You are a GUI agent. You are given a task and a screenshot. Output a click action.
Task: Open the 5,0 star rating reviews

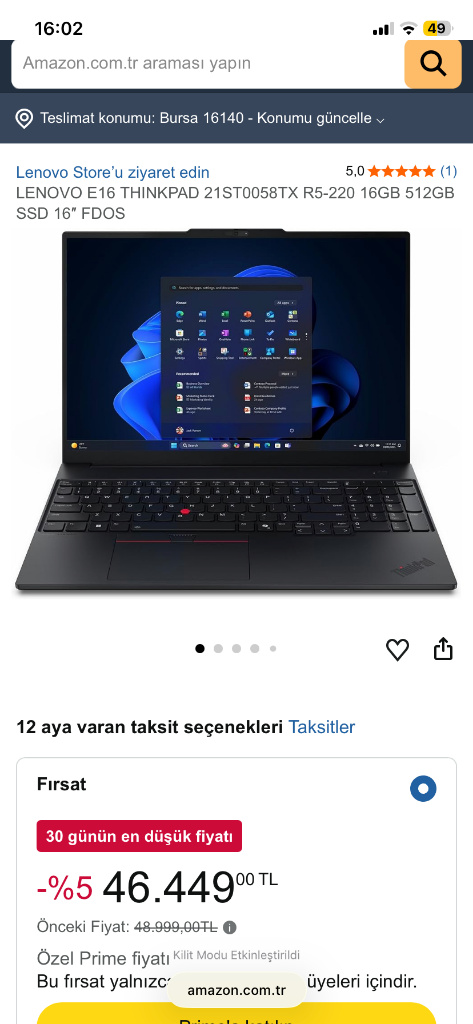point(401,172)
